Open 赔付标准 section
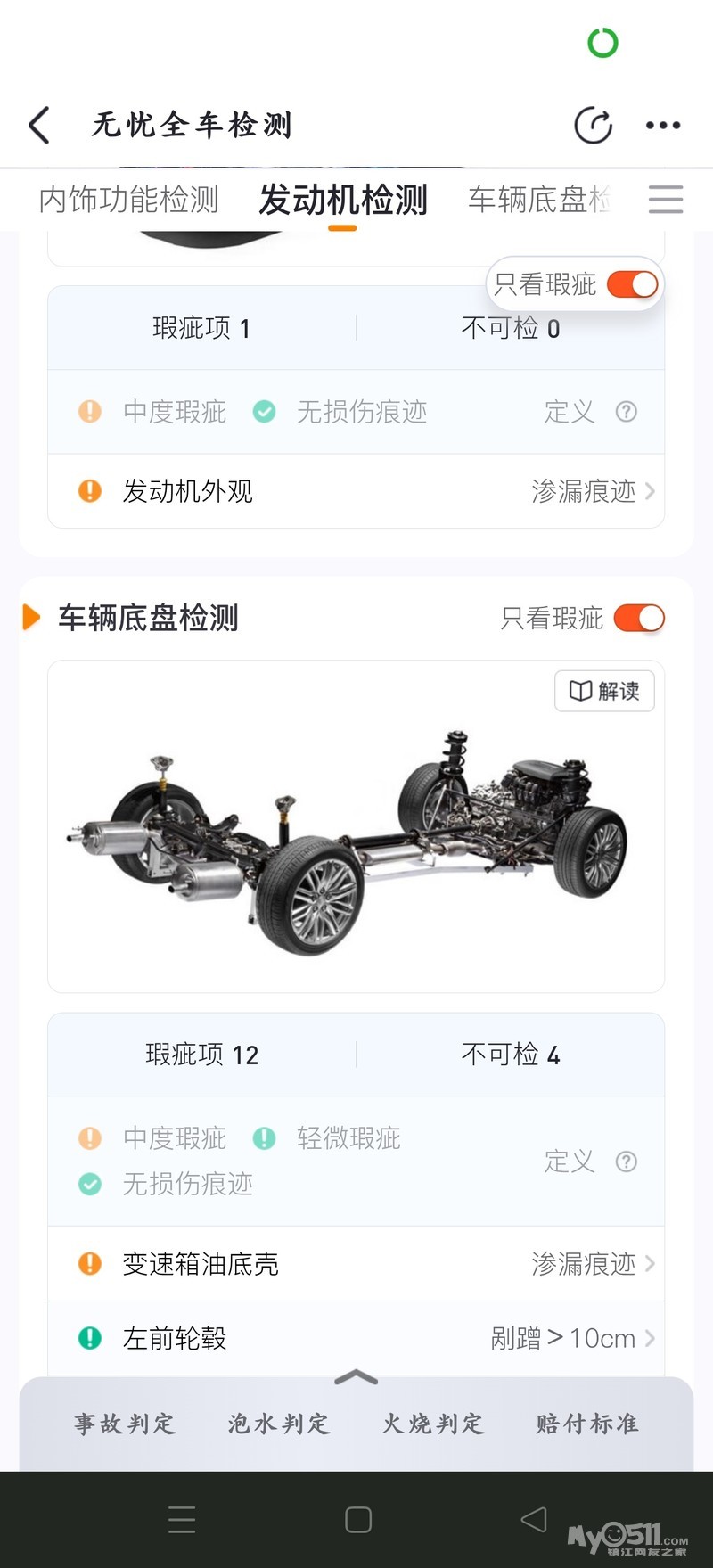This screenshot has height=1568, width=713. click(x=587, y=1424)
